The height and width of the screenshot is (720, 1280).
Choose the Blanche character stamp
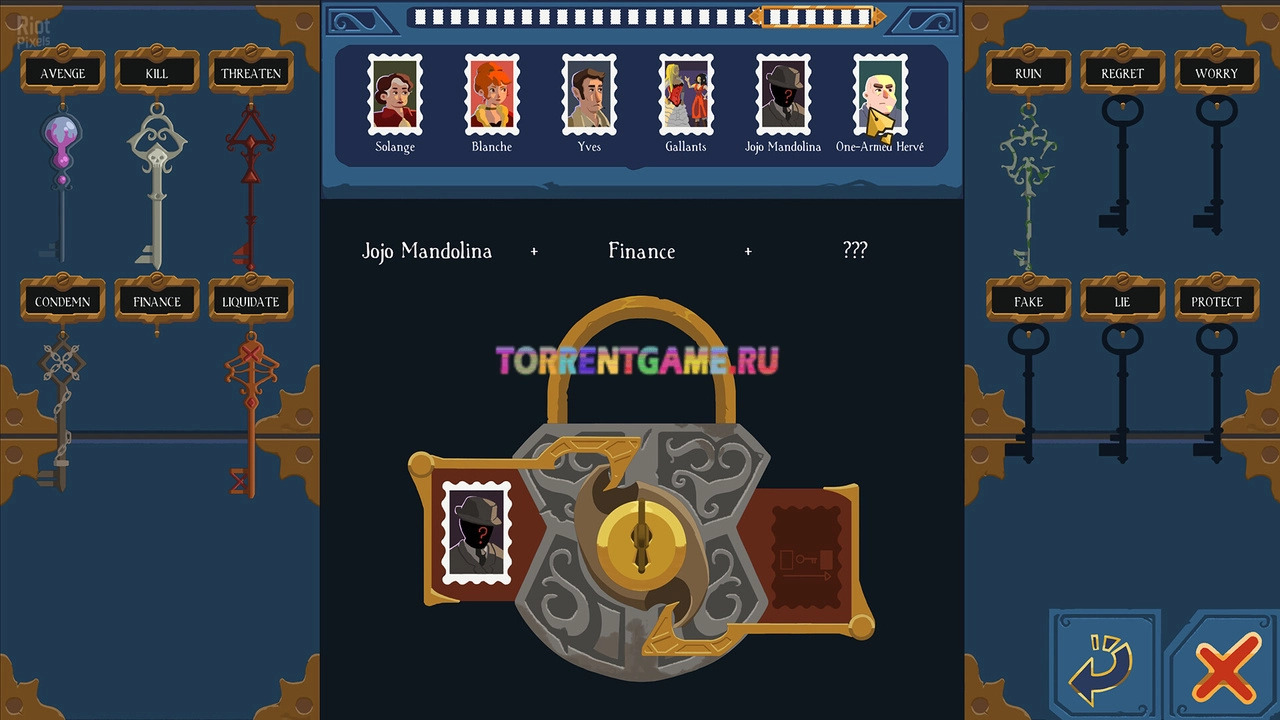tap(491, 95)
